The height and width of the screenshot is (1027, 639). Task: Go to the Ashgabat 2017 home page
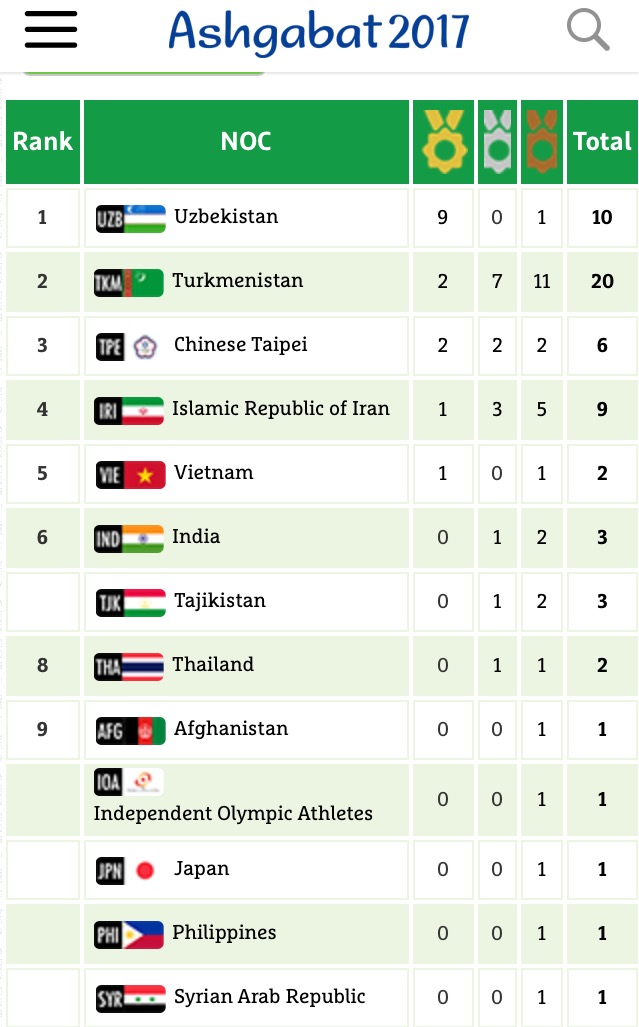pos(318,31)
